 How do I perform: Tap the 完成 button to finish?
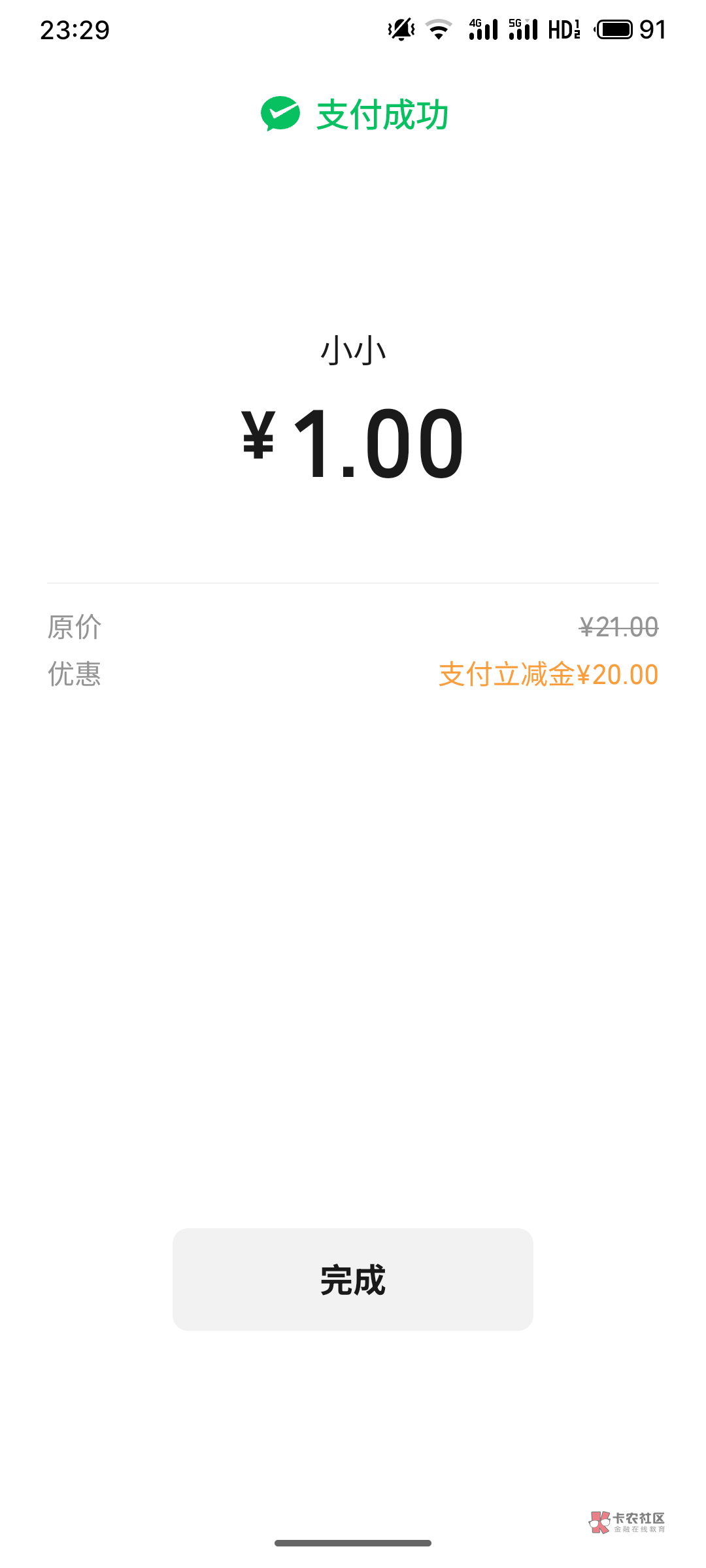tap(353, 1279)
